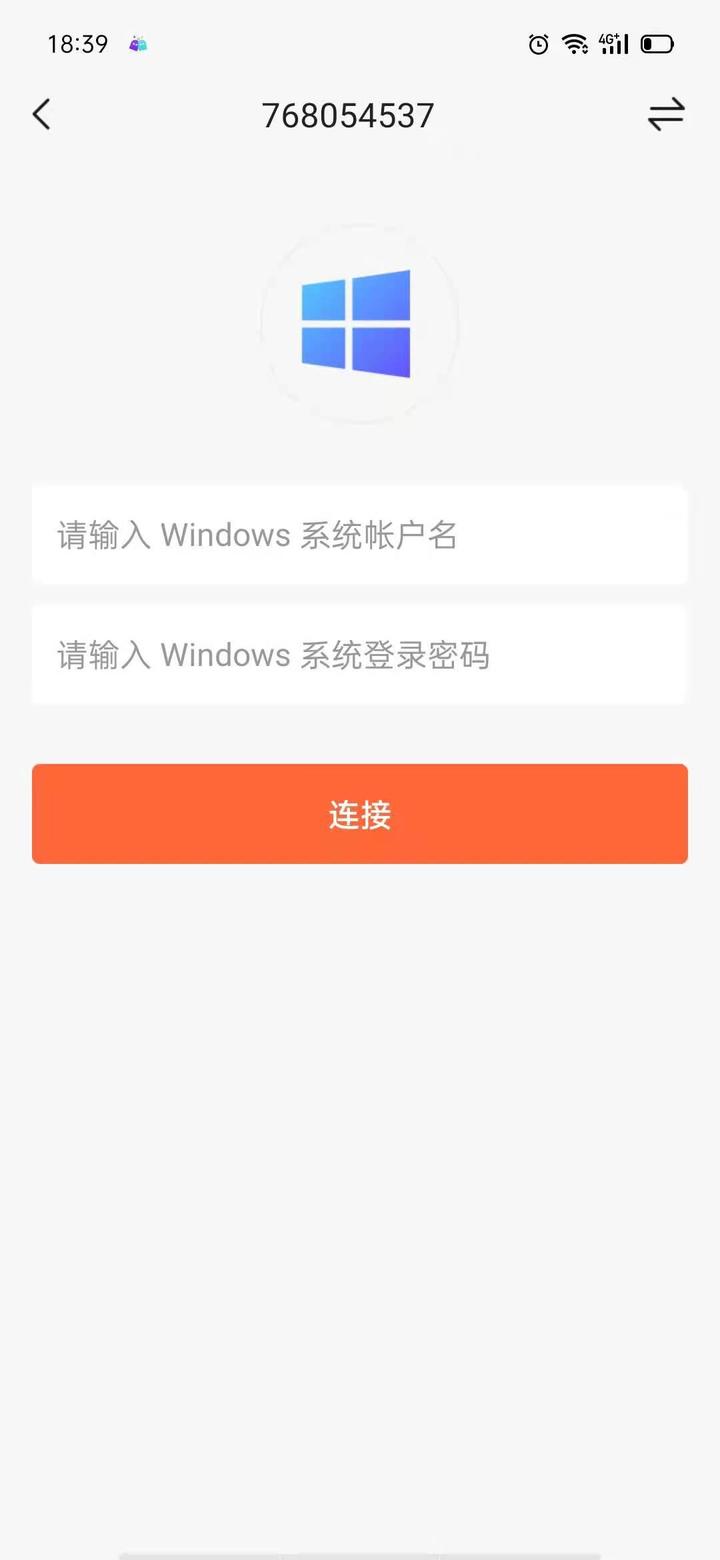Click the back chevron in the header

tap(41, 114)
